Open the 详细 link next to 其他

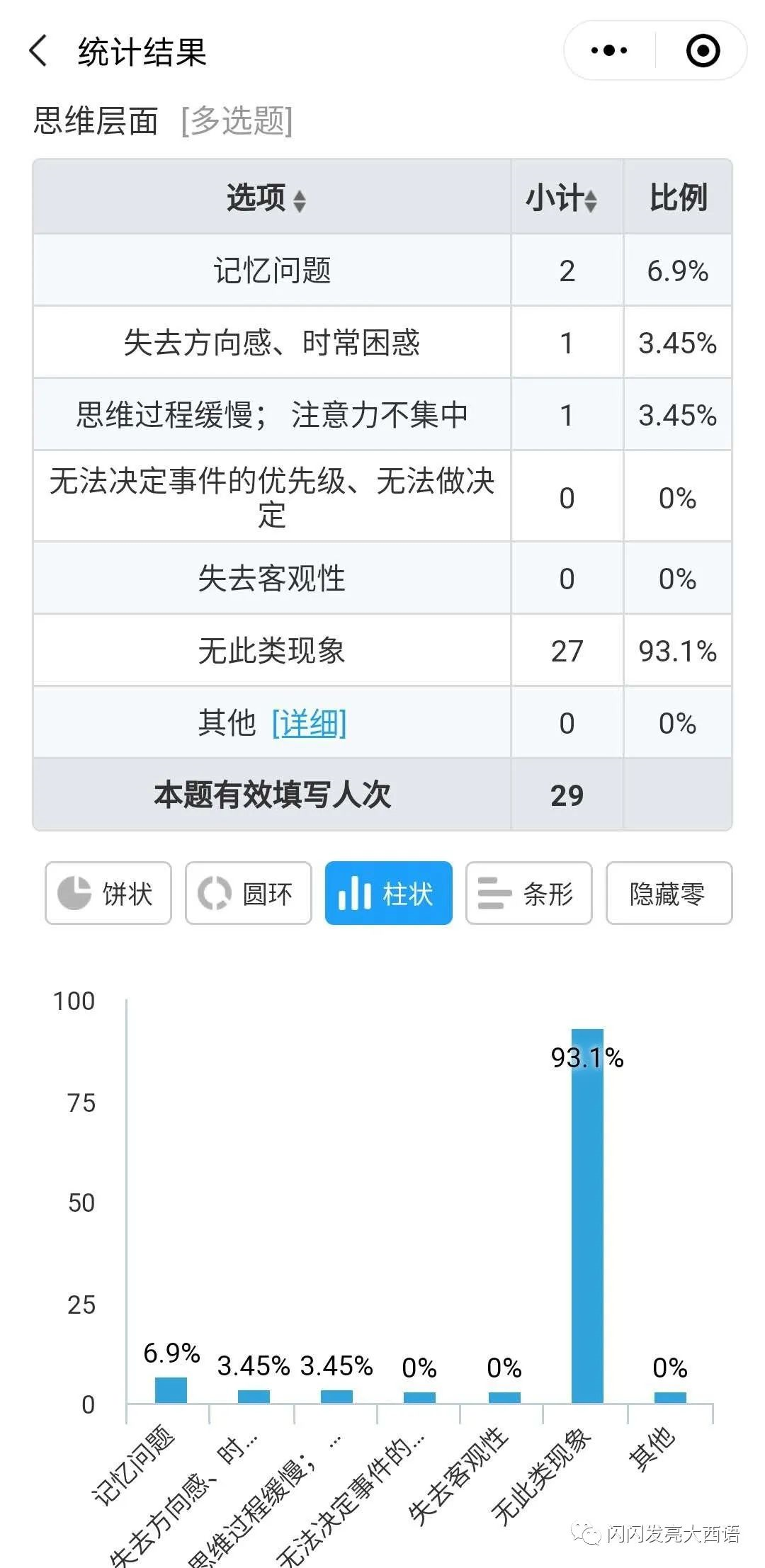(x=309, y=723)
